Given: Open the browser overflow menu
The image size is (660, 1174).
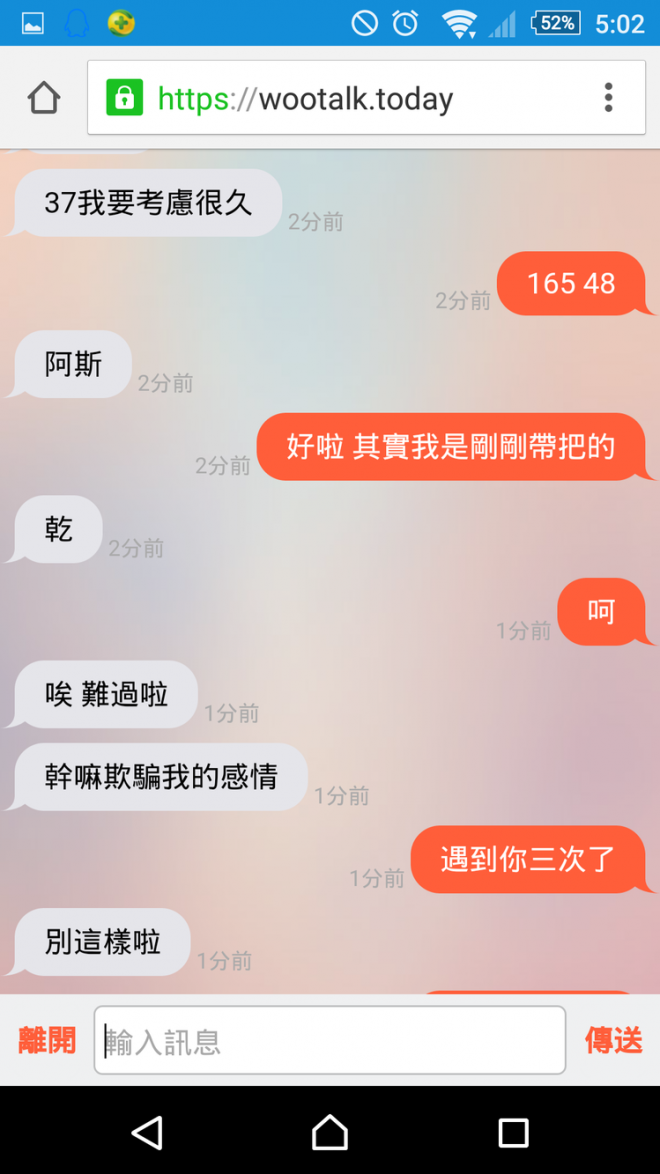Looking at the screenshot, I should point(608,98).
